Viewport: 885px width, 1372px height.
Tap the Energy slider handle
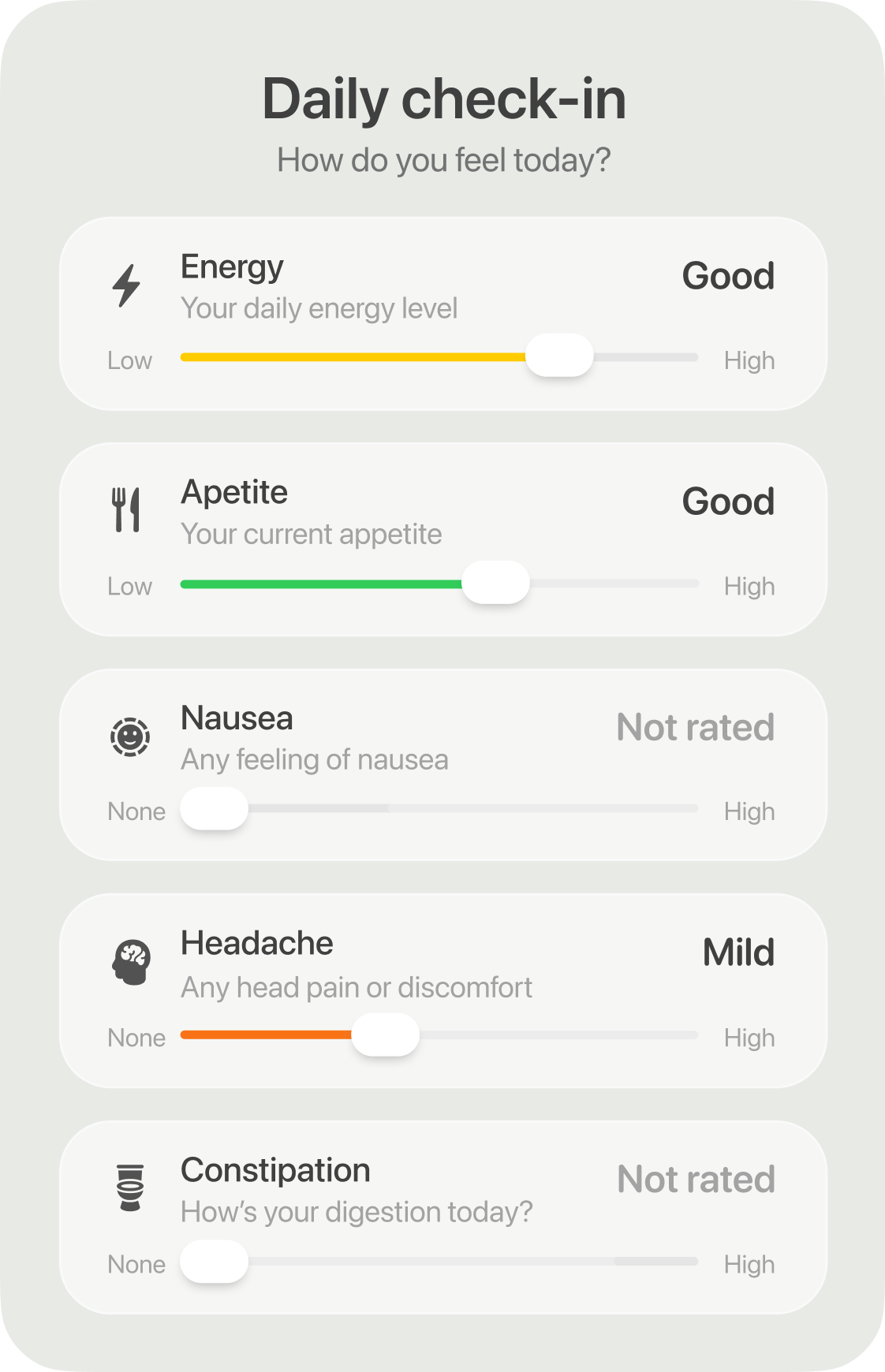pos(559,356)
